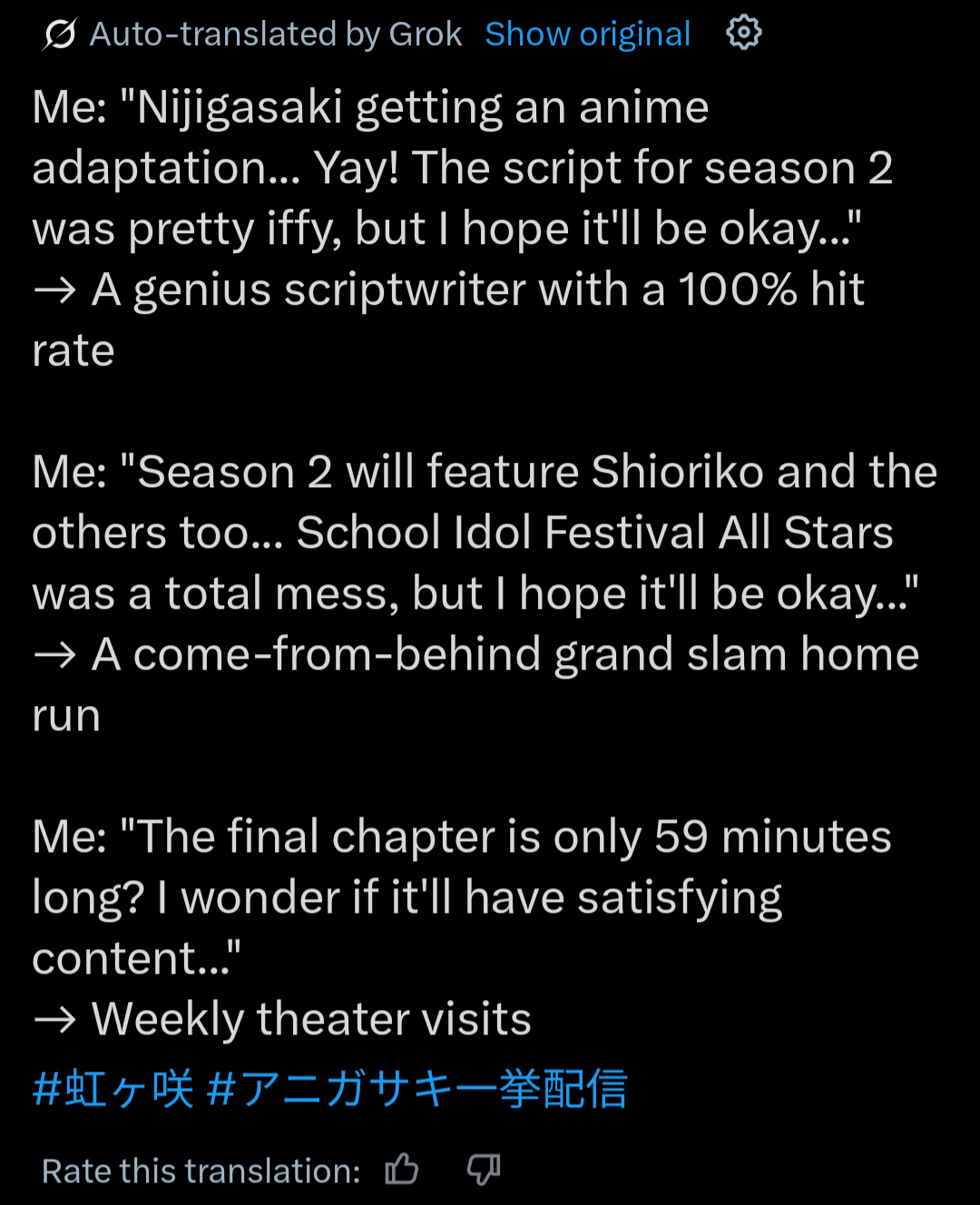This screenshot has width=980, height=1205.
Task: Tap Show original link
Action: coord(587,34)
